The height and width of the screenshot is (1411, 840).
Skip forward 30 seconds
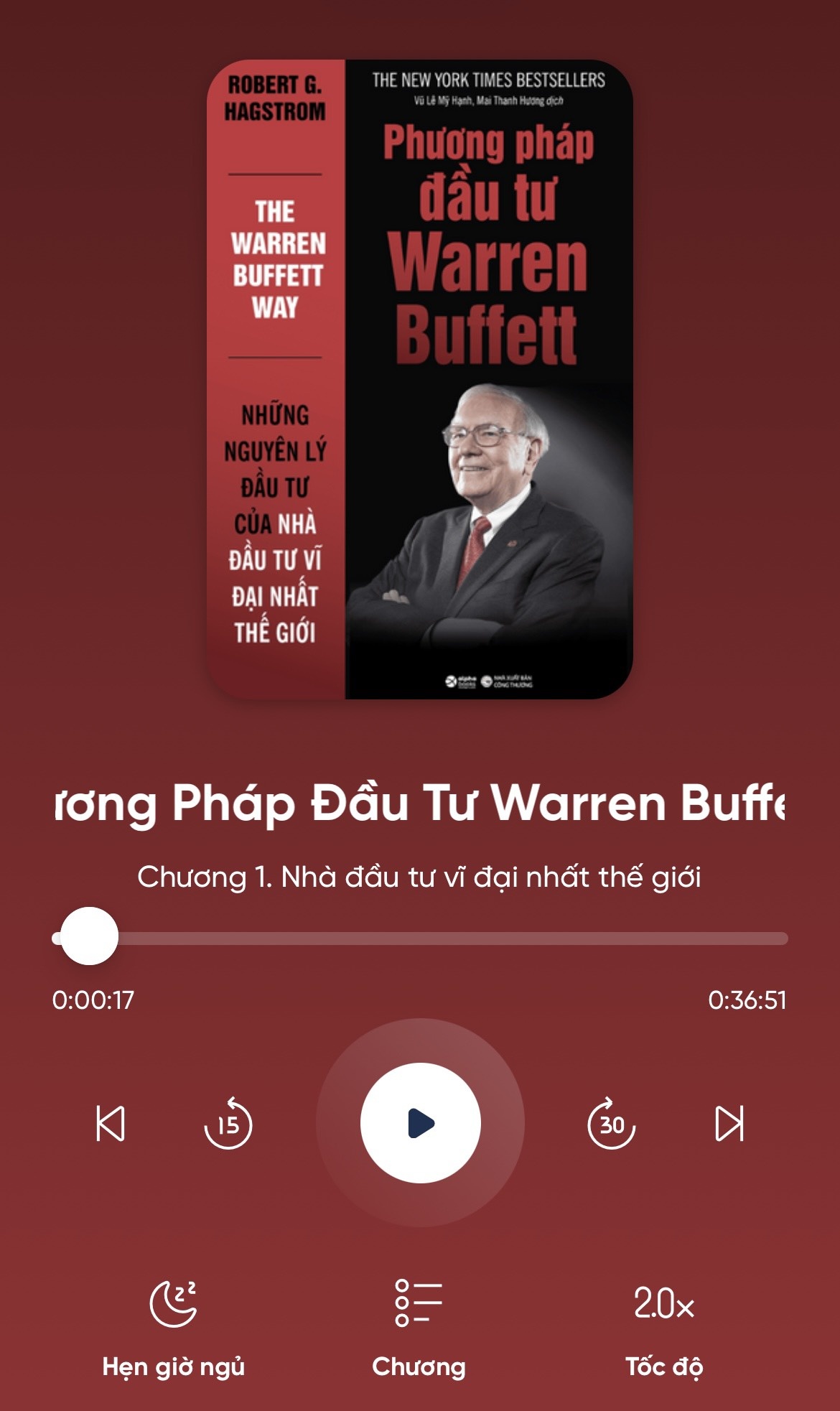pos(612,1123)
